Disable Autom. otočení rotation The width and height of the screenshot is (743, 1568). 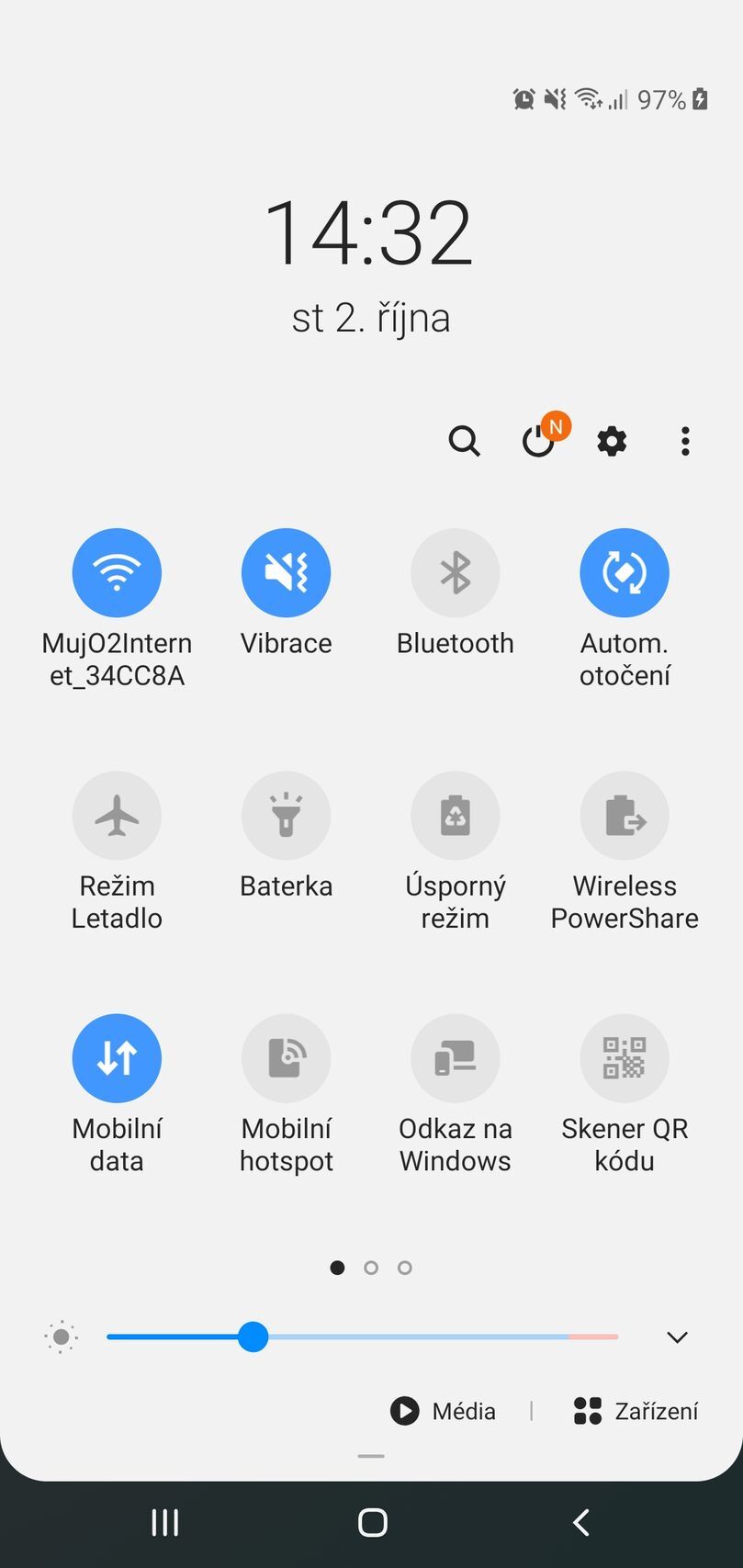(625, 572)
